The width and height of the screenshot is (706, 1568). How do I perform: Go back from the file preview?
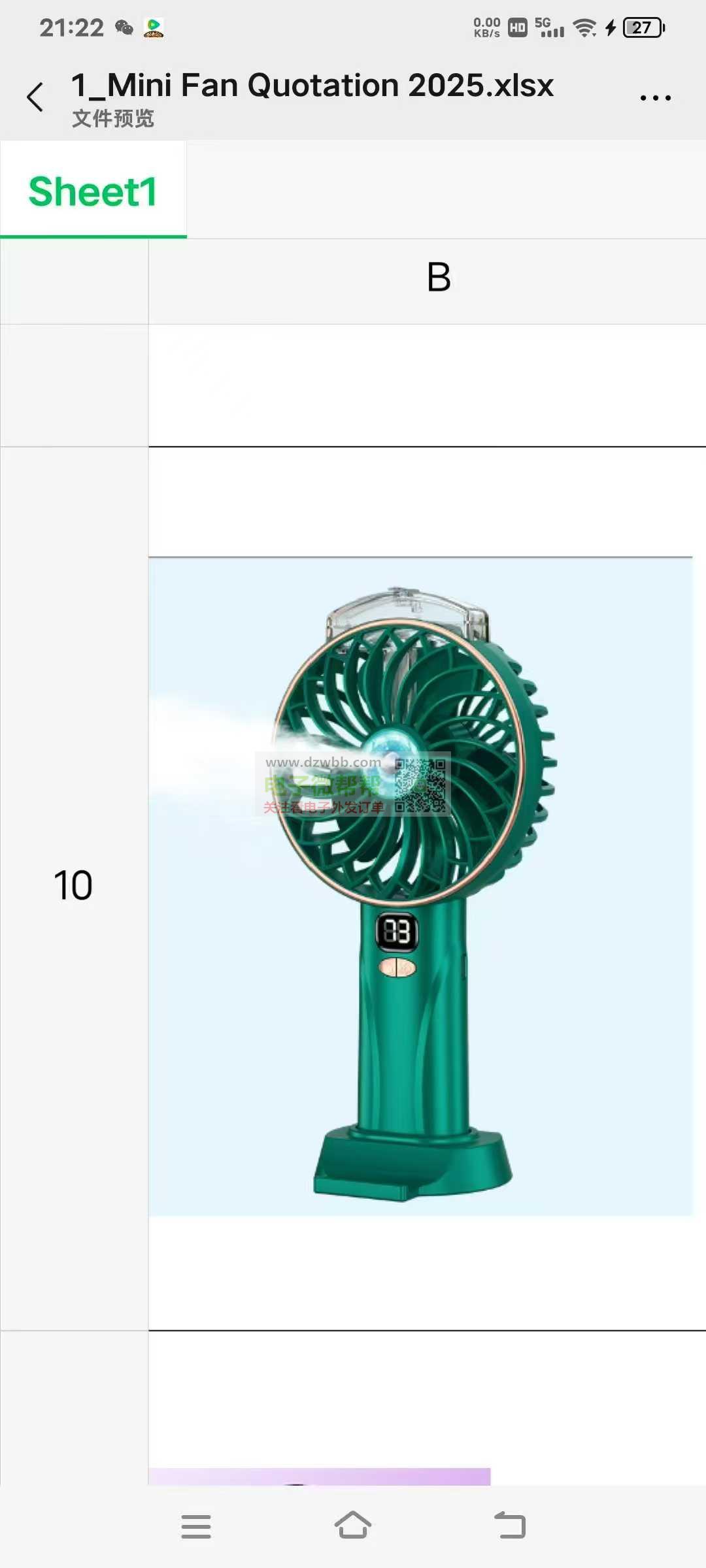[x=35, y=97]
